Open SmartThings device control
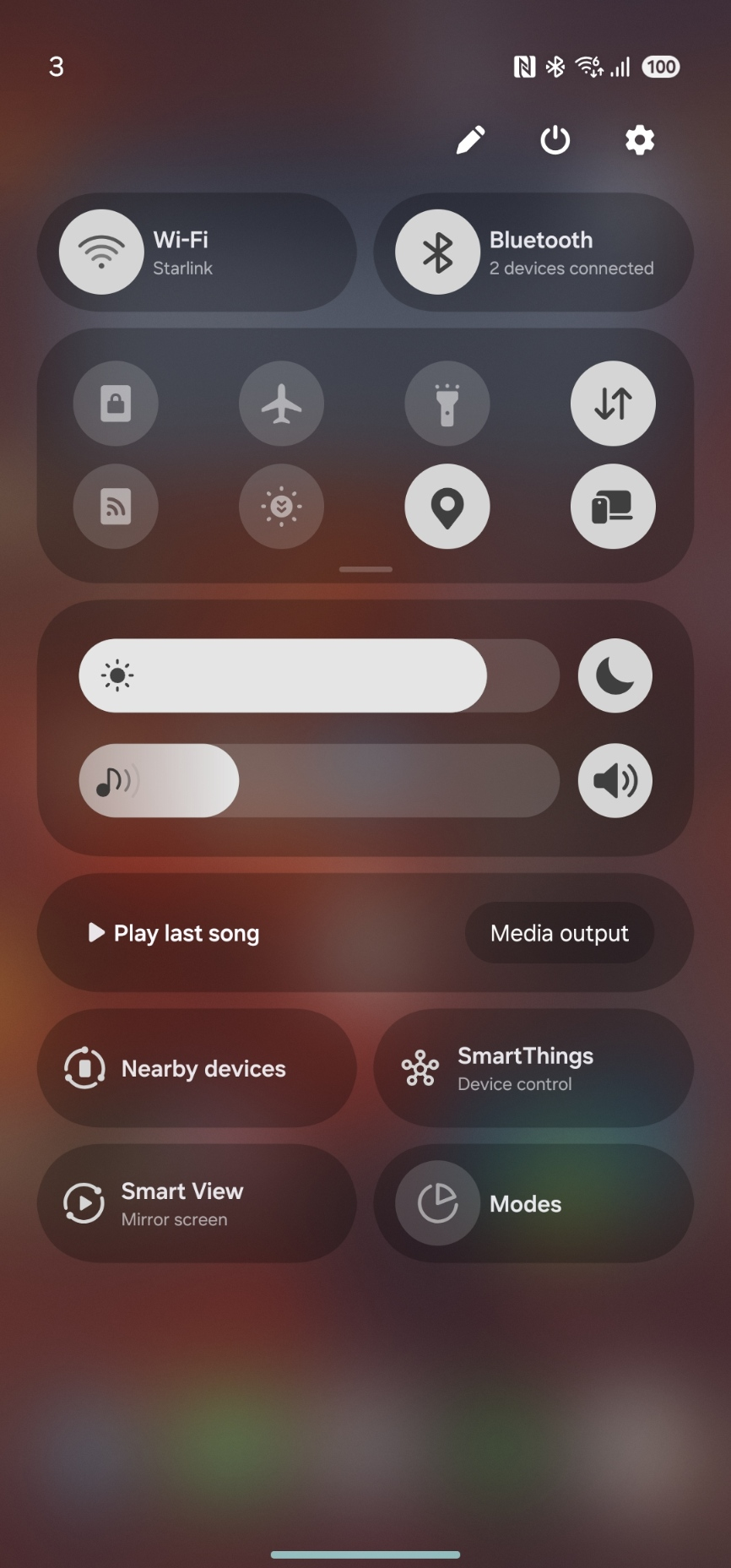Screen dimensions: 731x1568 pos(533,1068)
